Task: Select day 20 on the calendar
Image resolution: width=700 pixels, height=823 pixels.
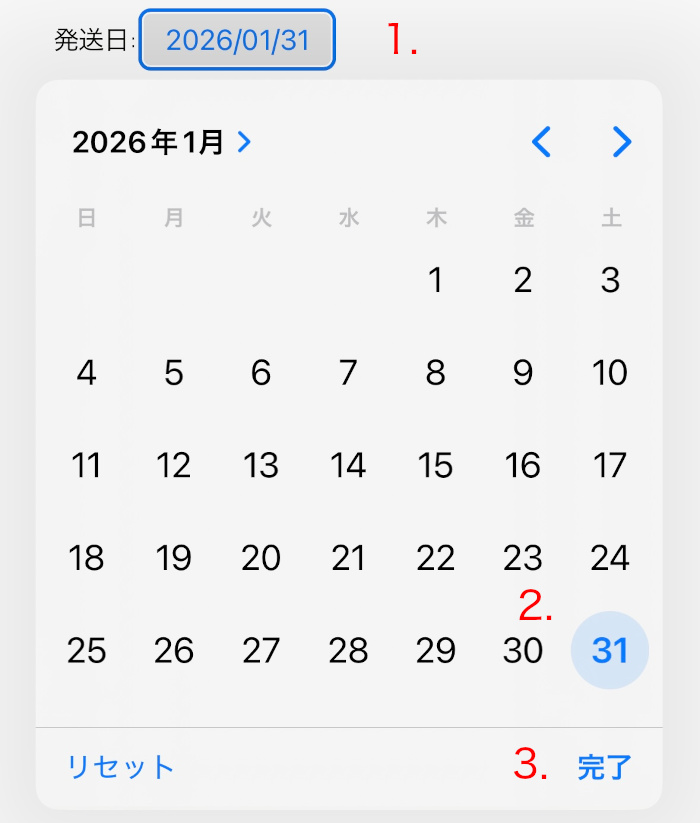Action: click(261, 558)
